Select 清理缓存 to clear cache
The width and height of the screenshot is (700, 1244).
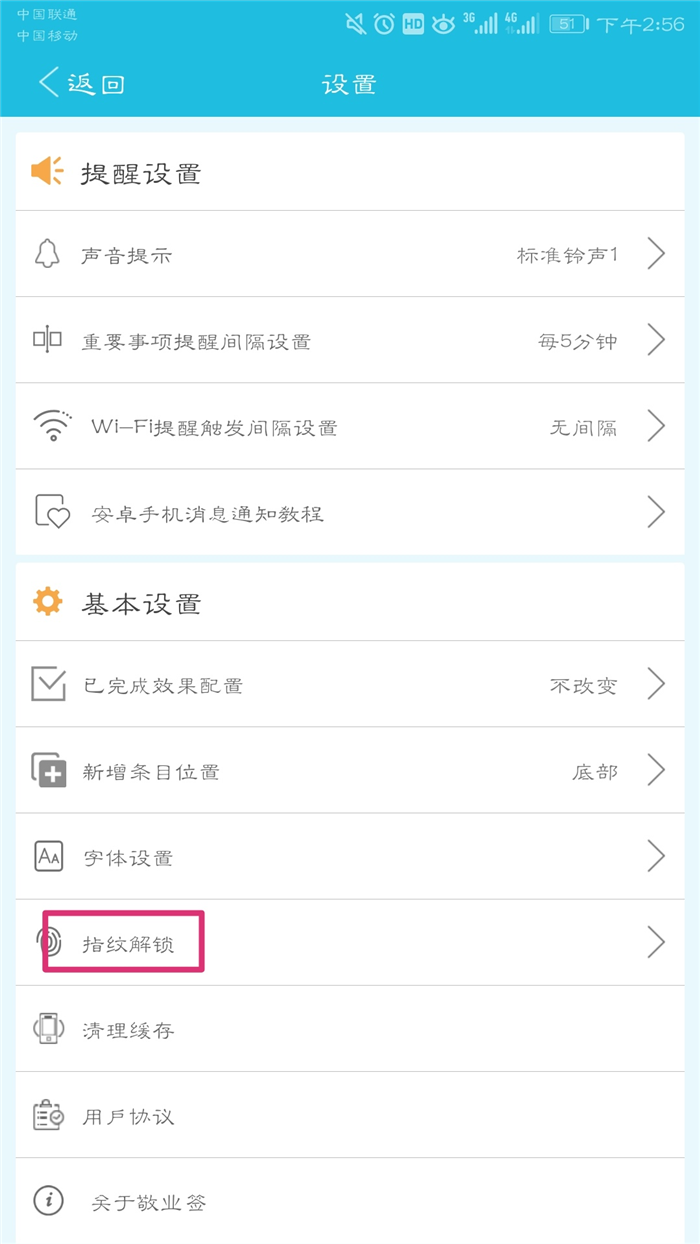pos(349,1028)
